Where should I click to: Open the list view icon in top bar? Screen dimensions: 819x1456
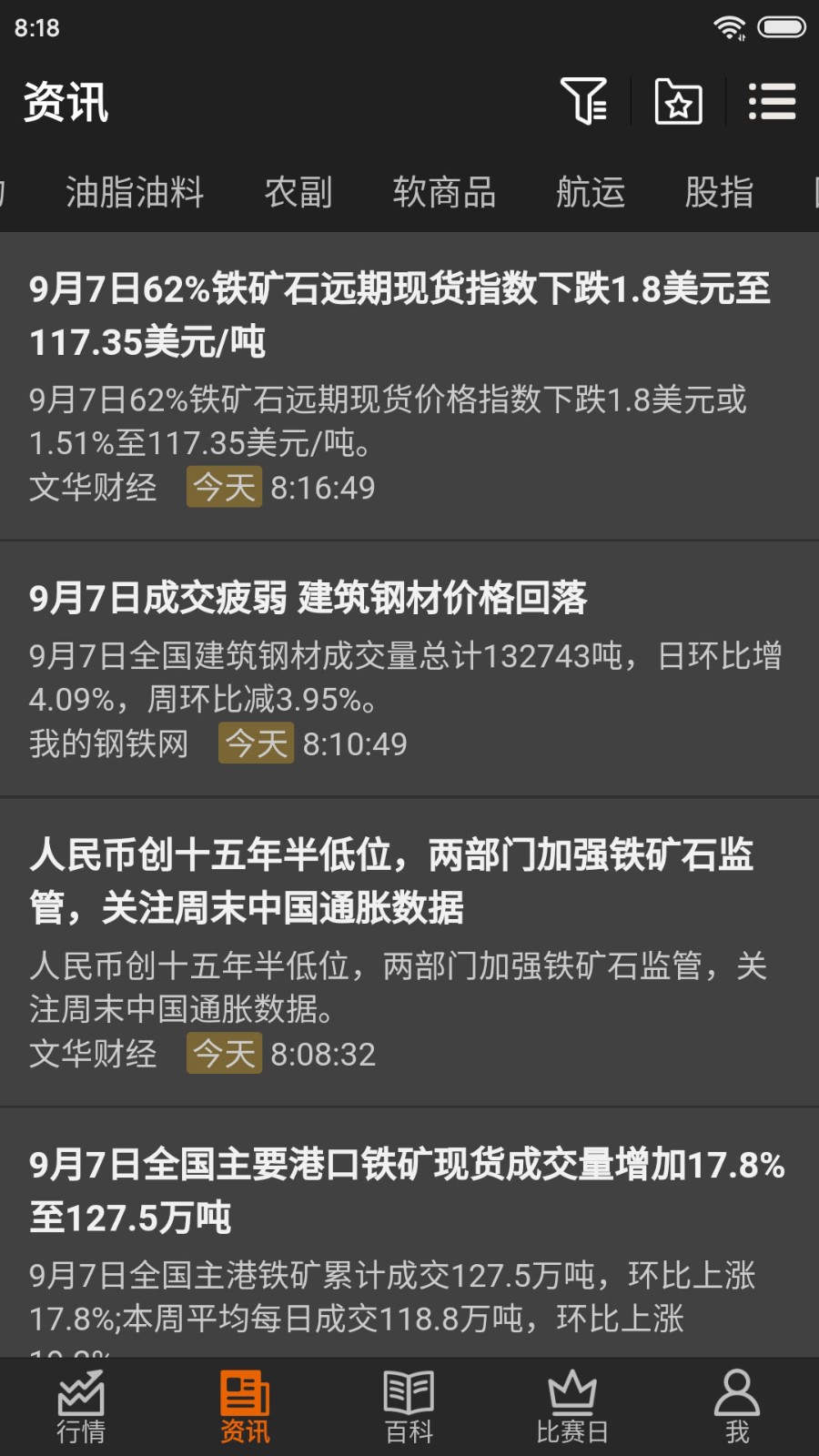pyautogui.click(x=773, y=102)
